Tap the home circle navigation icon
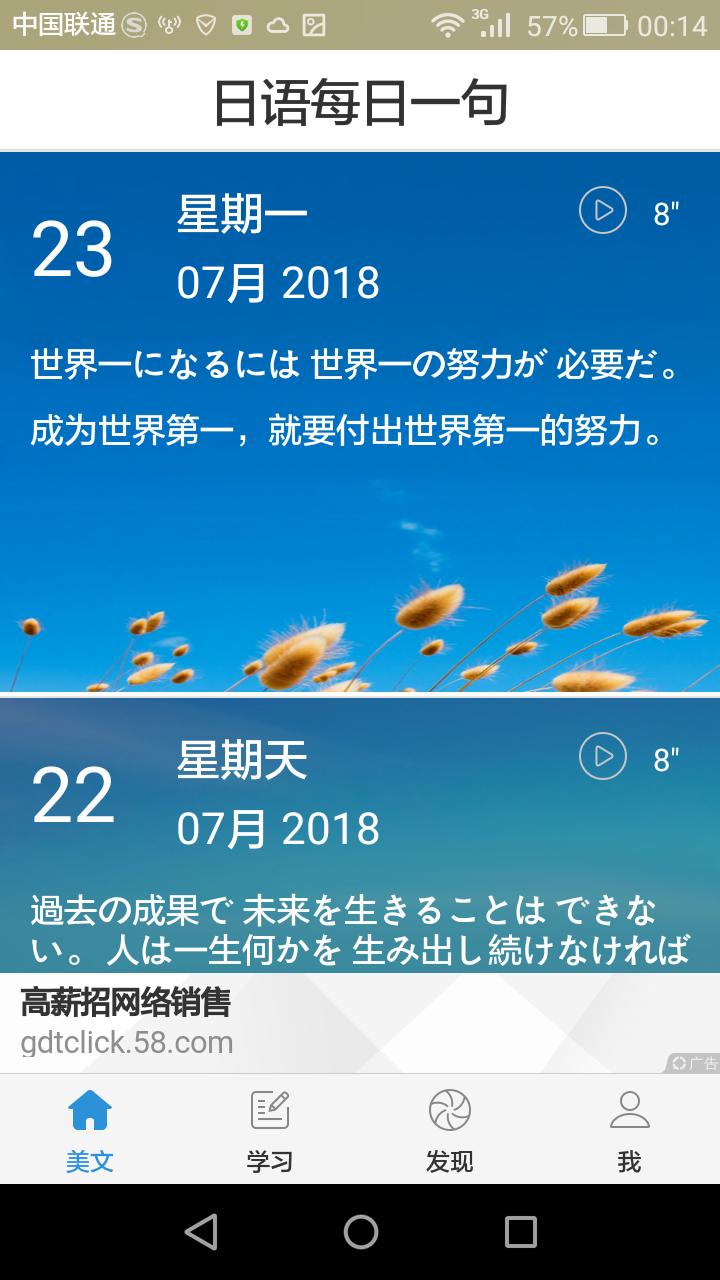 pos(360,1231)
